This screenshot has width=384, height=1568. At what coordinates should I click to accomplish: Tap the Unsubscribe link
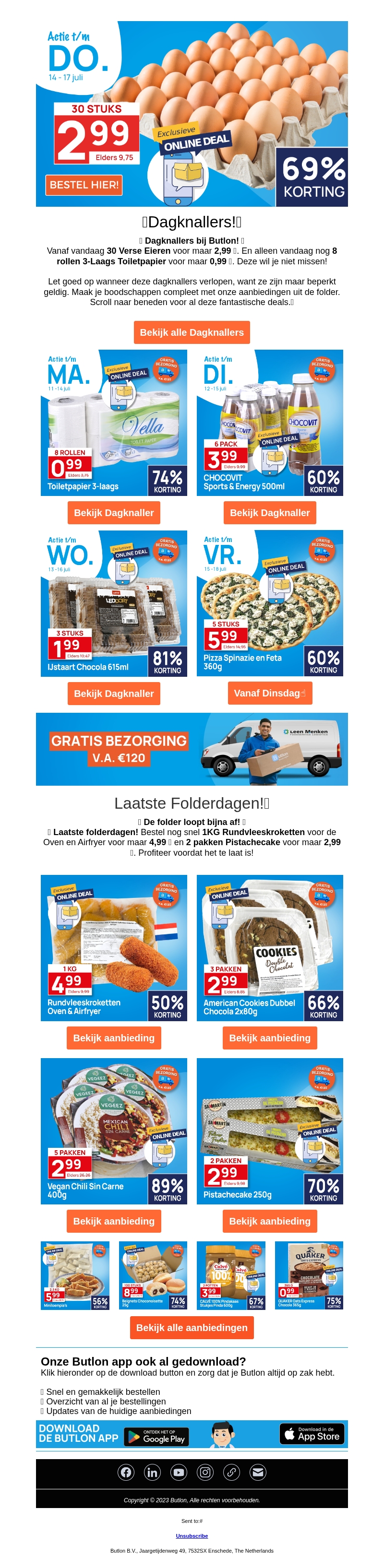tap(192, 1536)
